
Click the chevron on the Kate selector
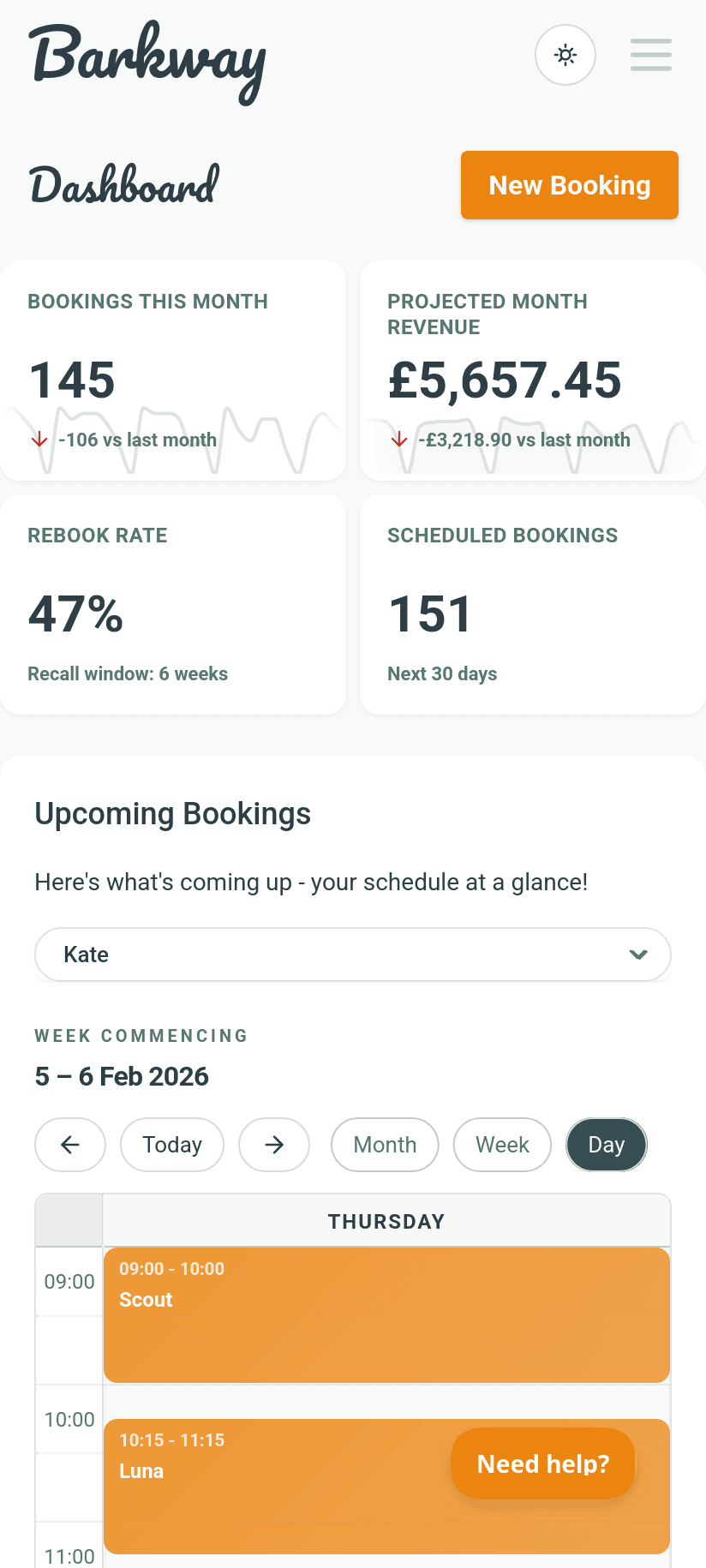tap(637, 954)
